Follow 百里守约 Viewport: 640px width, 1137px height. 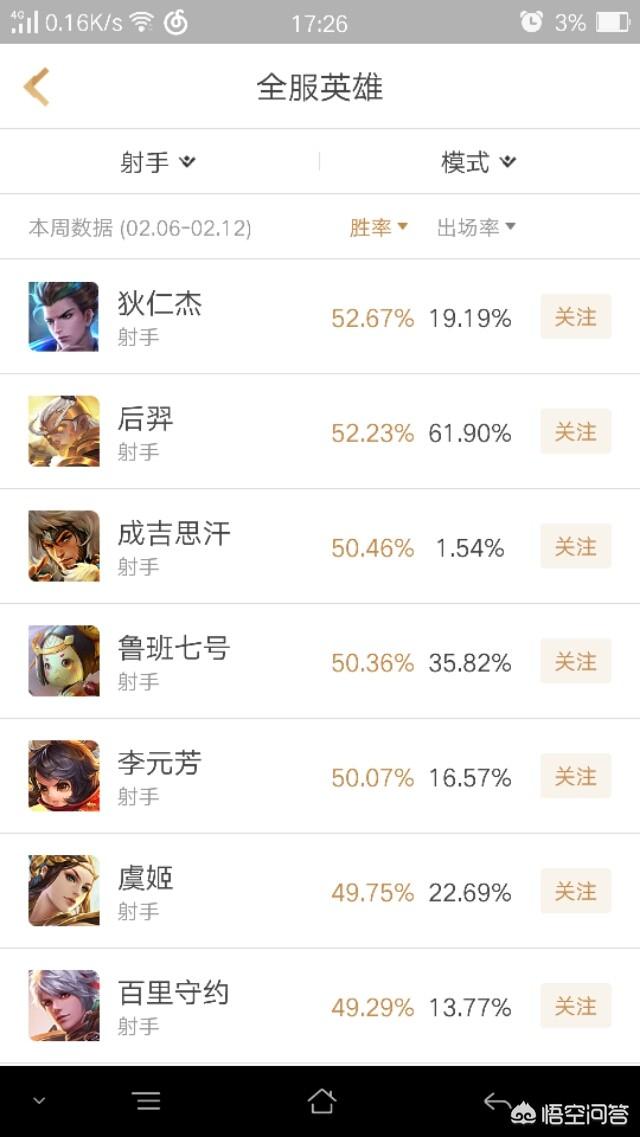pos(575,1007)
